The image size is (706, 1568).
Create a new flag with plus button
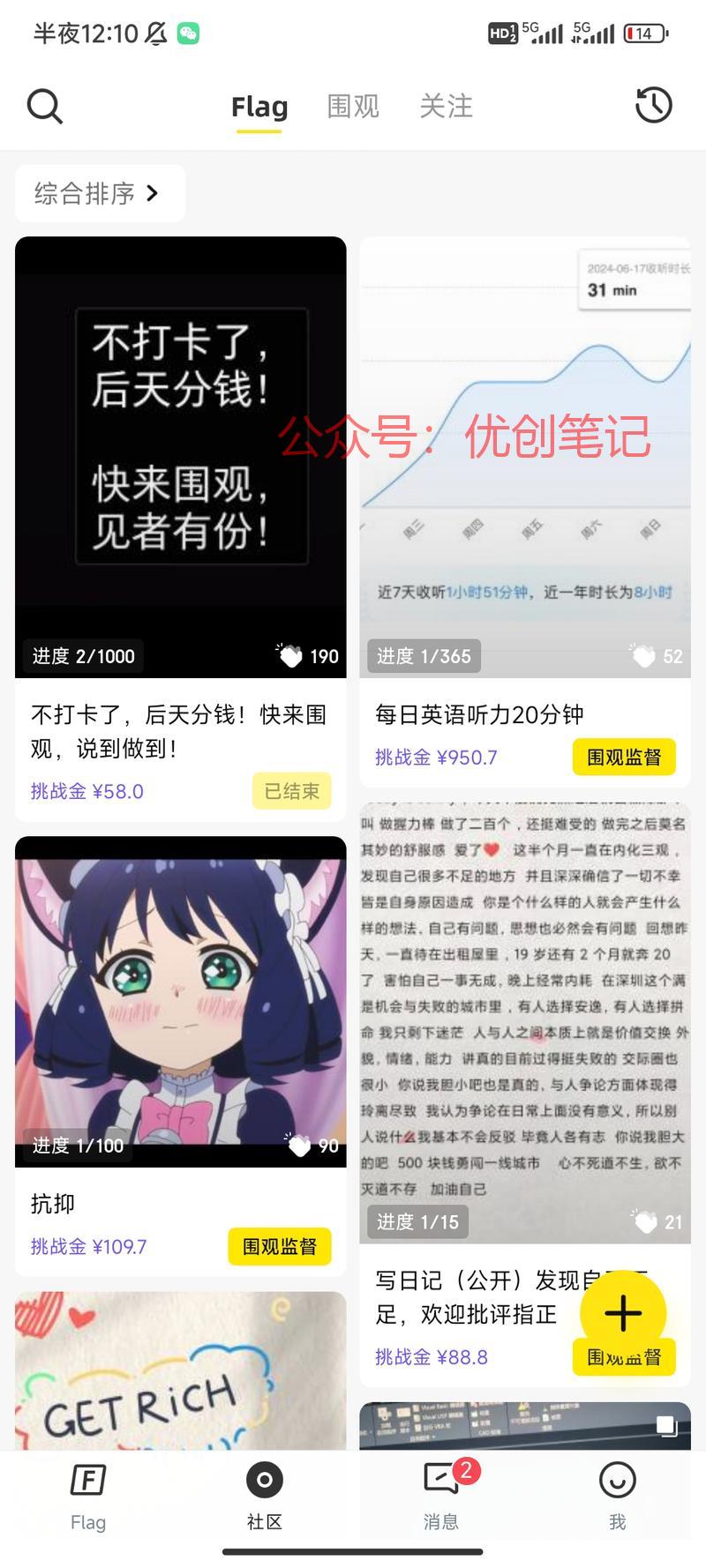pyautogui.click(x=623, y=1313)
